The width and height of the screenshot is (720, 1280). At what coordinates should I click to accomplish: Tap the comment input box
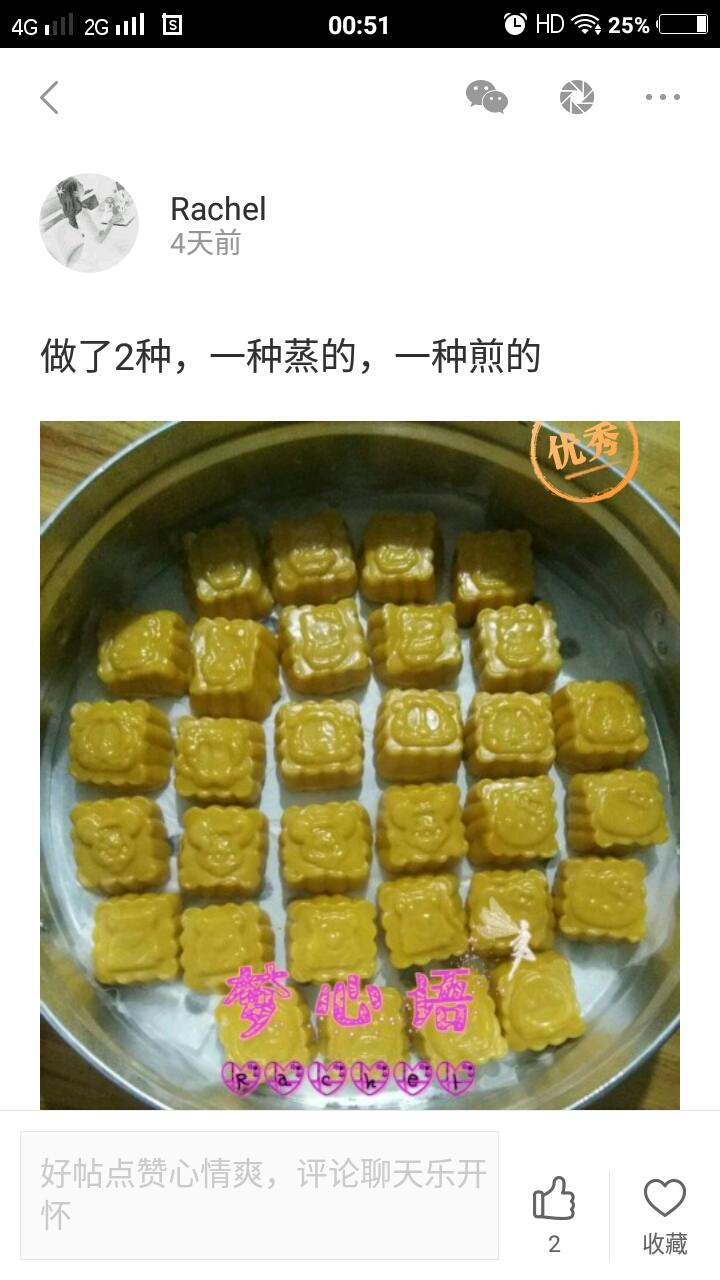coord(260,1195)
